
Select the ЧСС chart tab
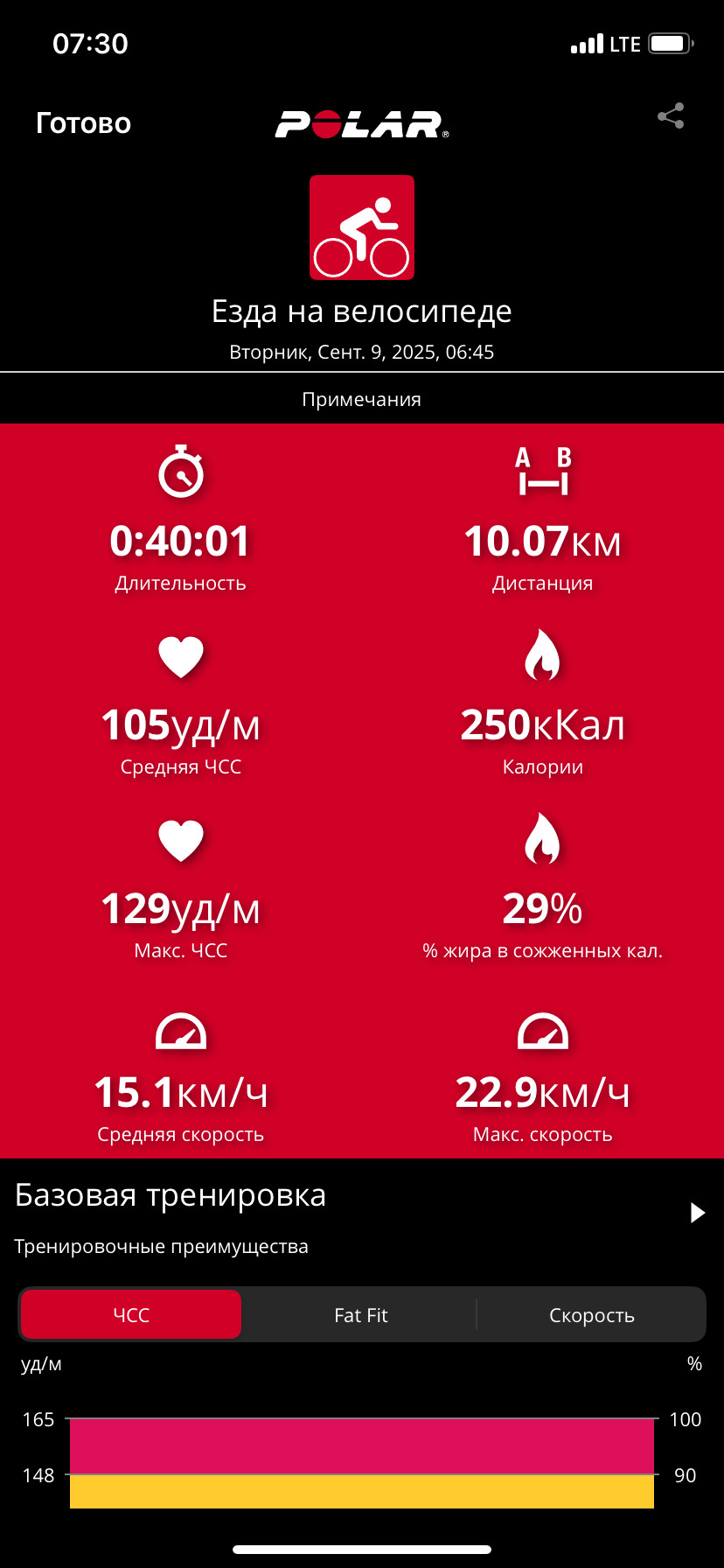tap(131, 1314)
